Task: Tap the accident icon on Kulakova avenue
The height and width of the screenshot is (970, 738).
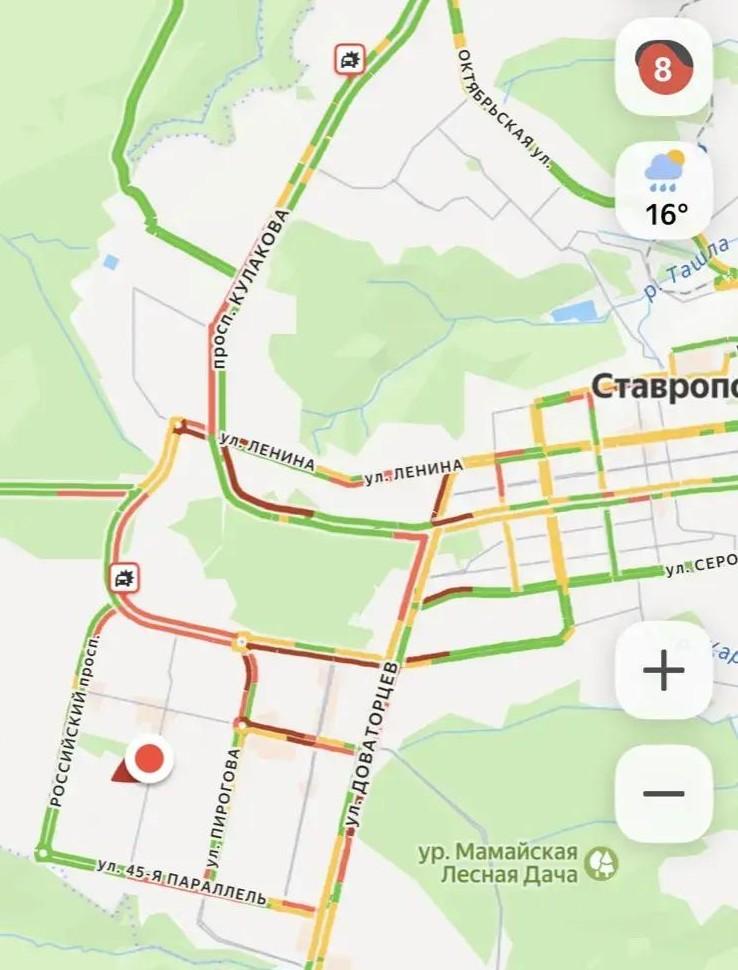Action: [x=349, y=59]
